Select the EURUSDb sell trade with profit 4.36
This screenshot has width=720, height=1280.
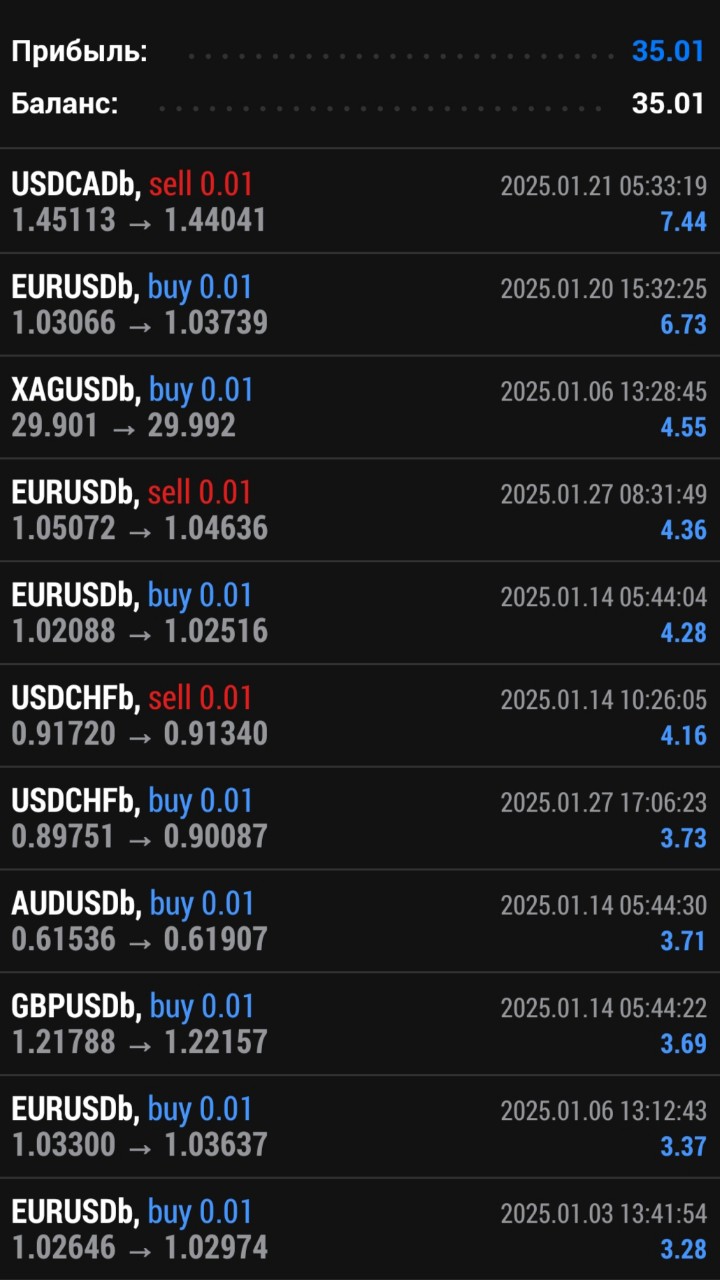click(360, 510)
